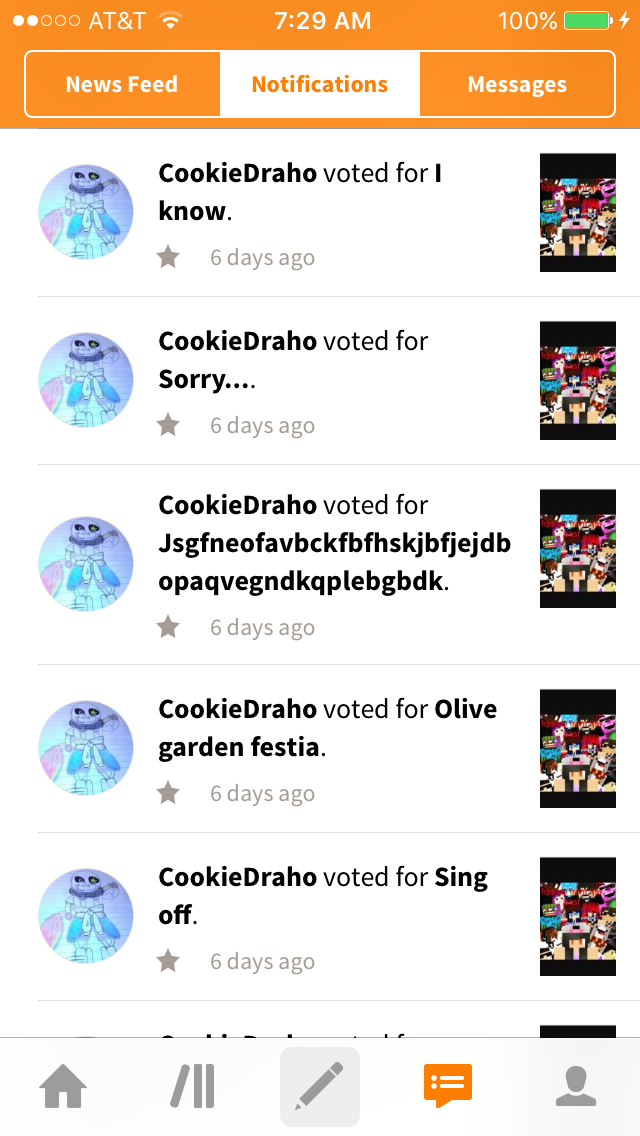
Task: Open the pencil write tab
Action: (320, 1086)
